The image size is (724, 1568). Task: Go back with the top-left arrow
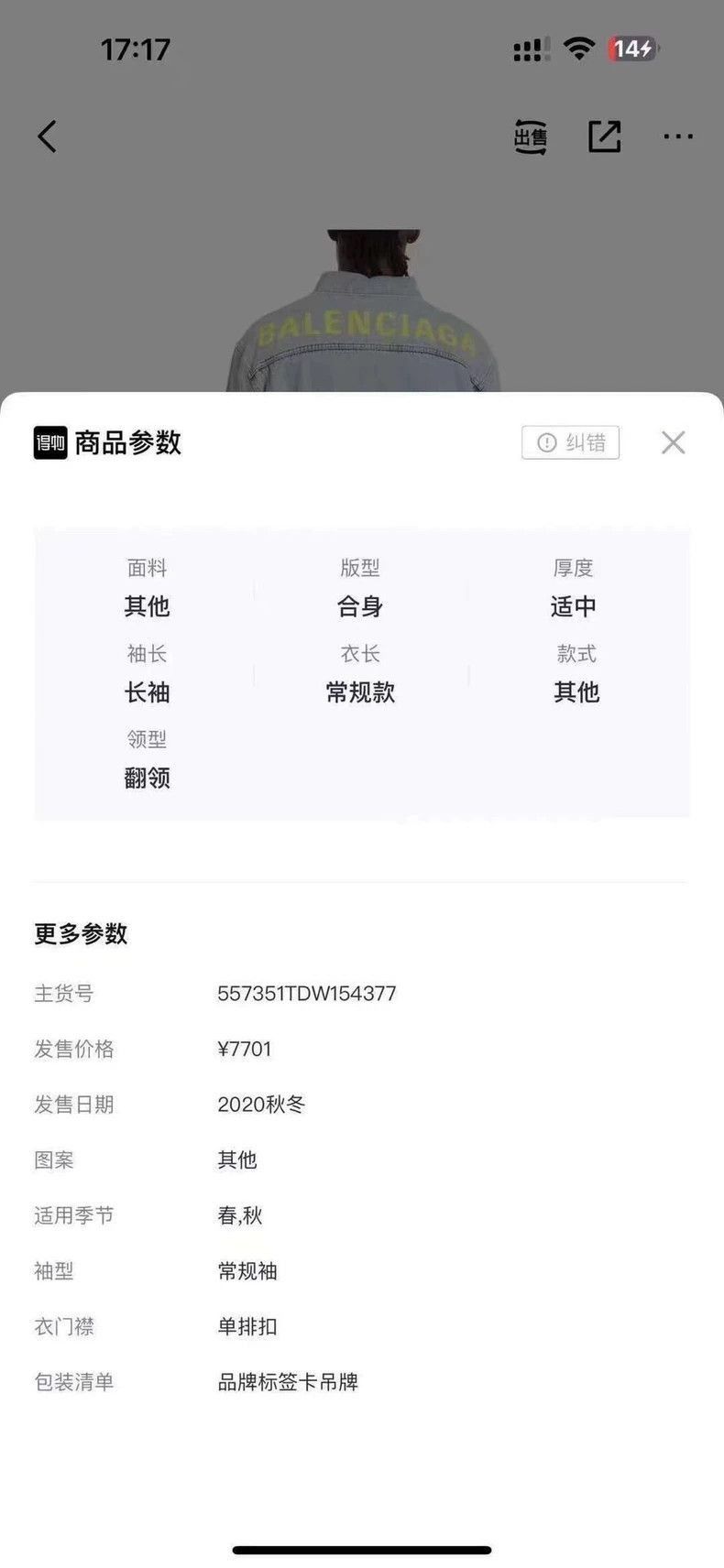(x=47, y=136)
